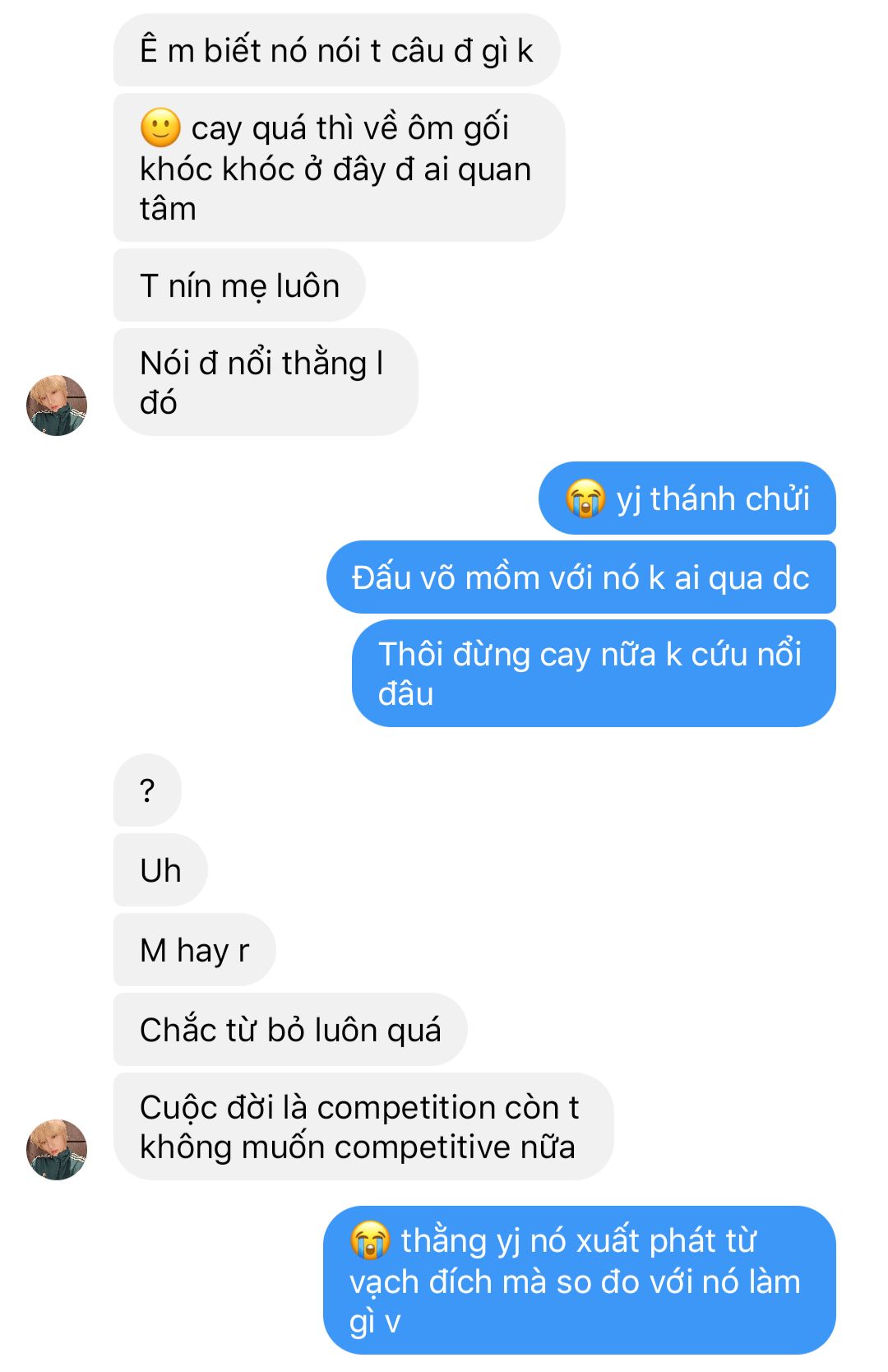Open sender's avatar beside "Nói đ nổi thằng l đó"

coord(57,406)
